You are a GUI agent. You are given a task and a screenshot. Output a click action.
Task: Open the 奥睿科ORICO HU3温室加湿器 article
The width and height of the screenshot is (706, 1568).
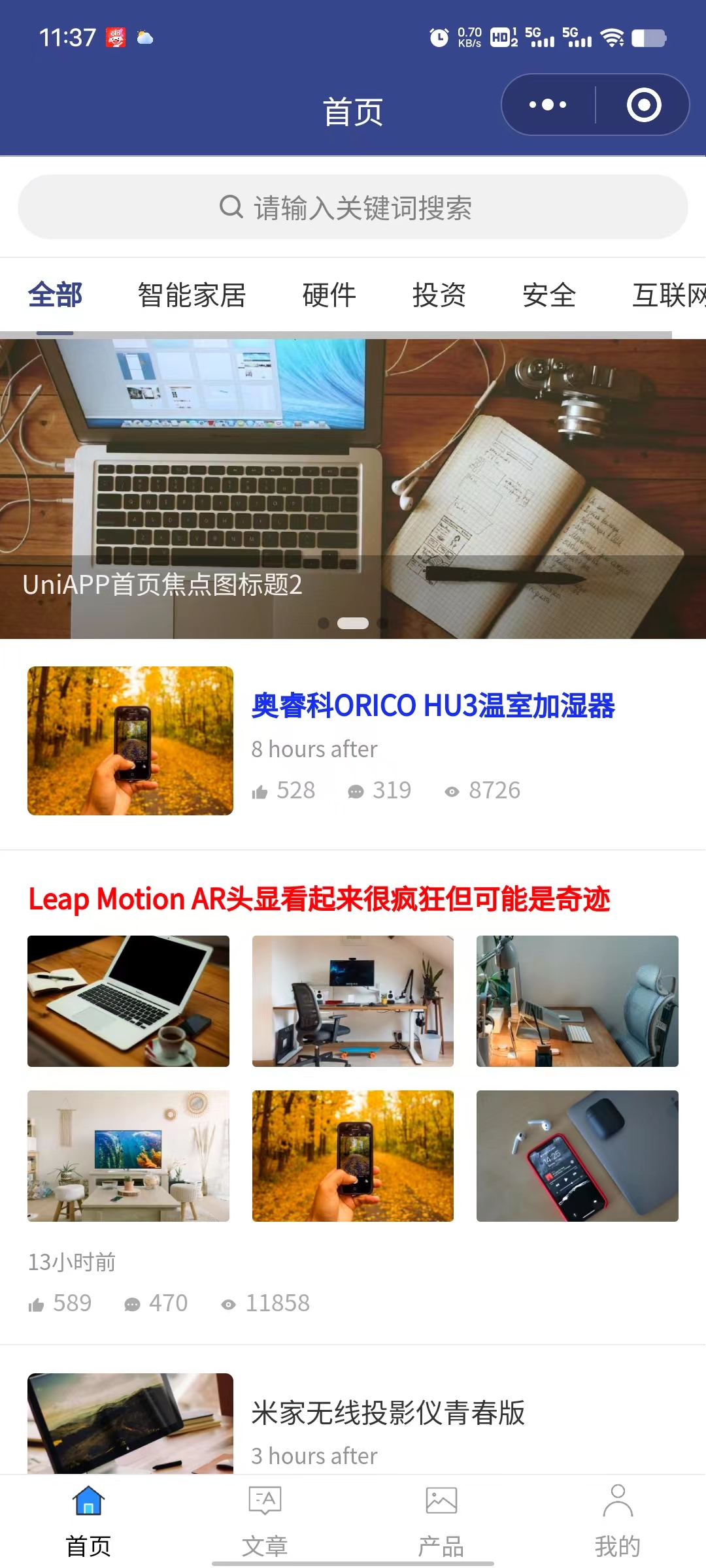pyautogui.click(x=433, y=706)
